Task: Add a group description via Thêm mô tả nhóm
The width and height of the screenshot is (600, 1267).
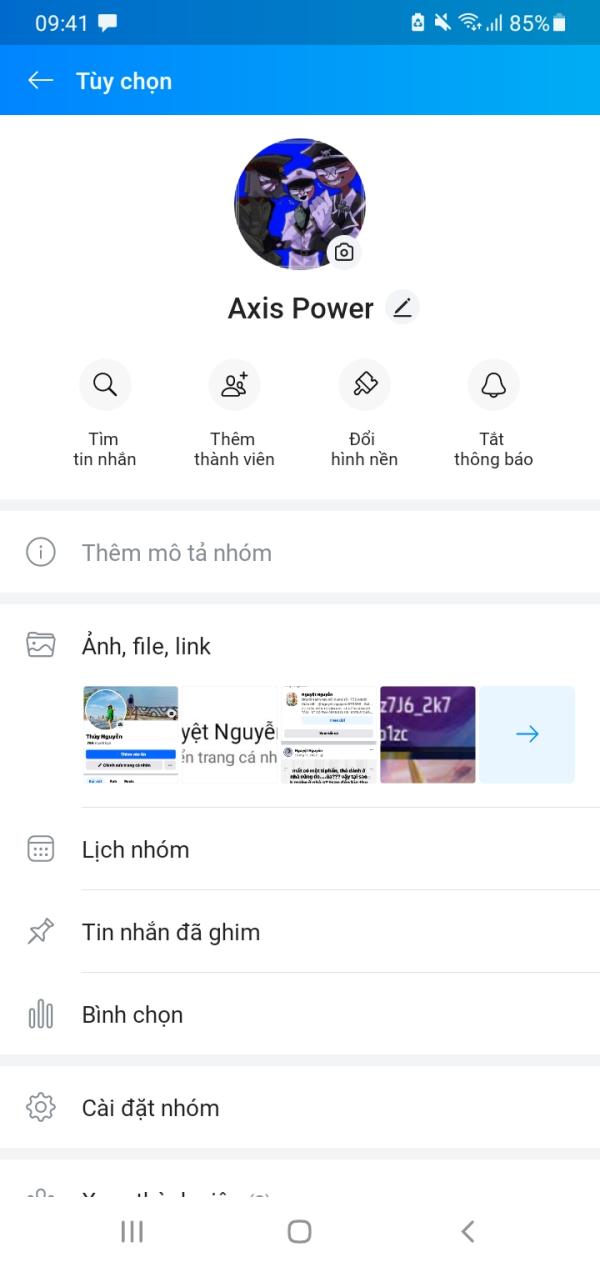Action: [177, 553]
